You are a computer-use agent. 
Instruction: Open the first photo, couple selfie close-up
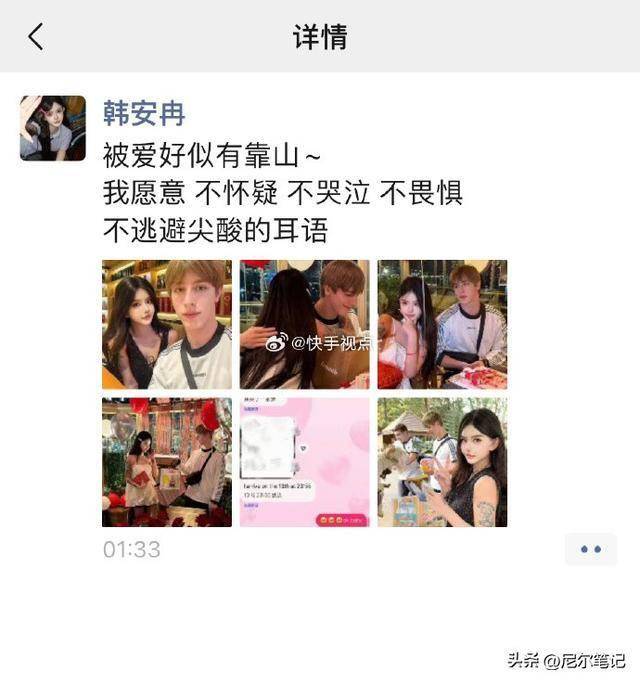(167, 324)
